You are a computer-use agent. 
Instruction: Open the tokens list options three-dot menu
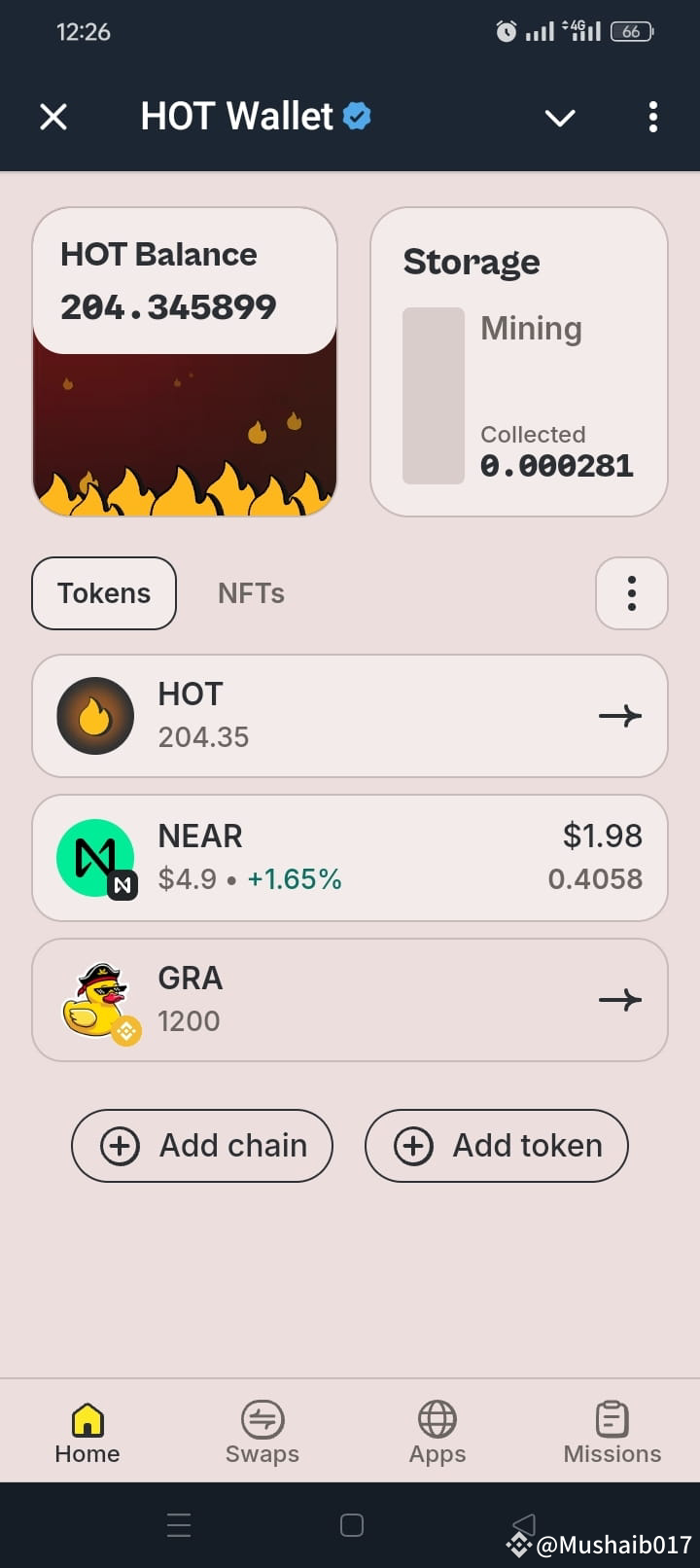[632, 593]
